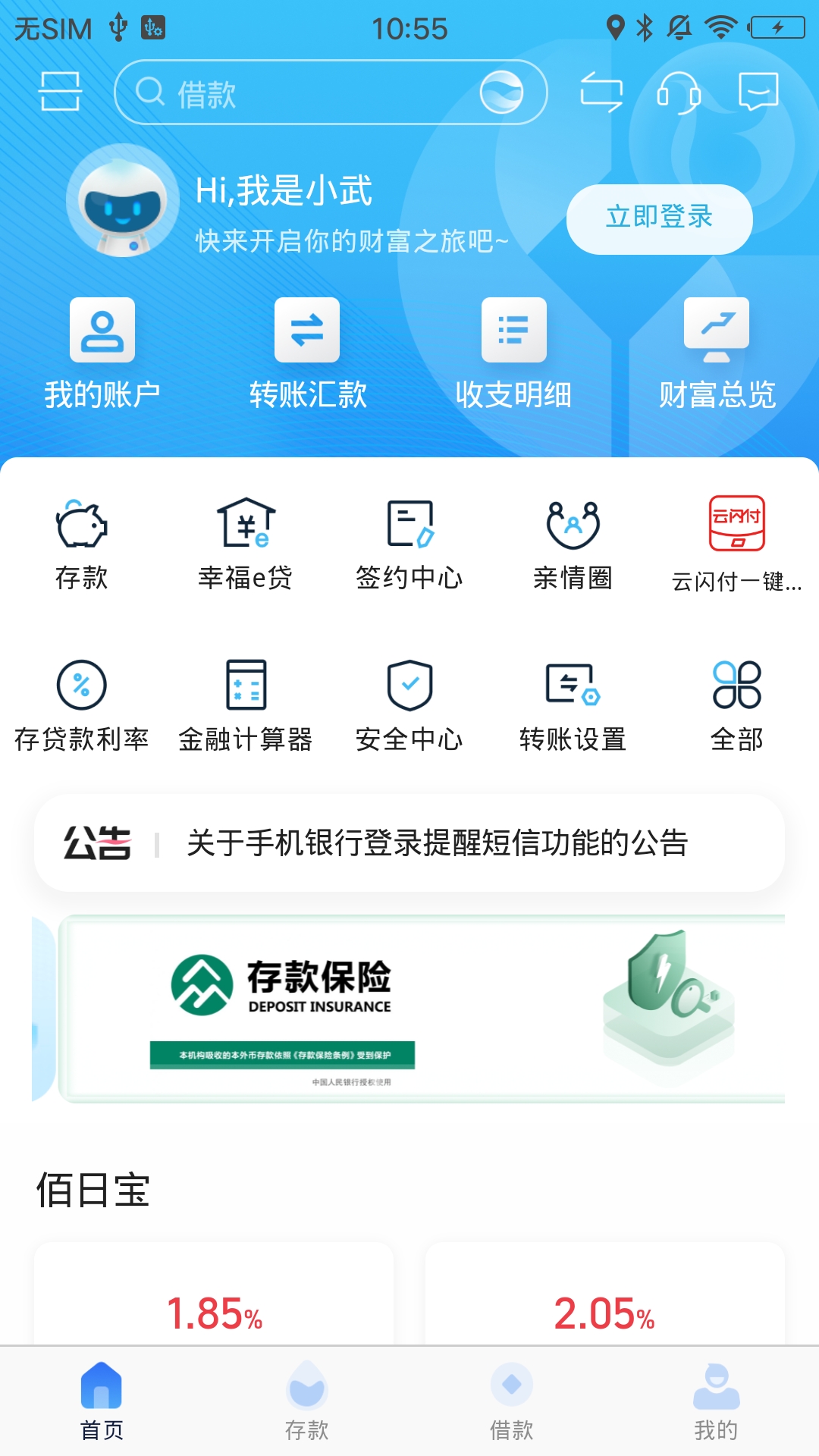Open the scan icon beside search

60,92
